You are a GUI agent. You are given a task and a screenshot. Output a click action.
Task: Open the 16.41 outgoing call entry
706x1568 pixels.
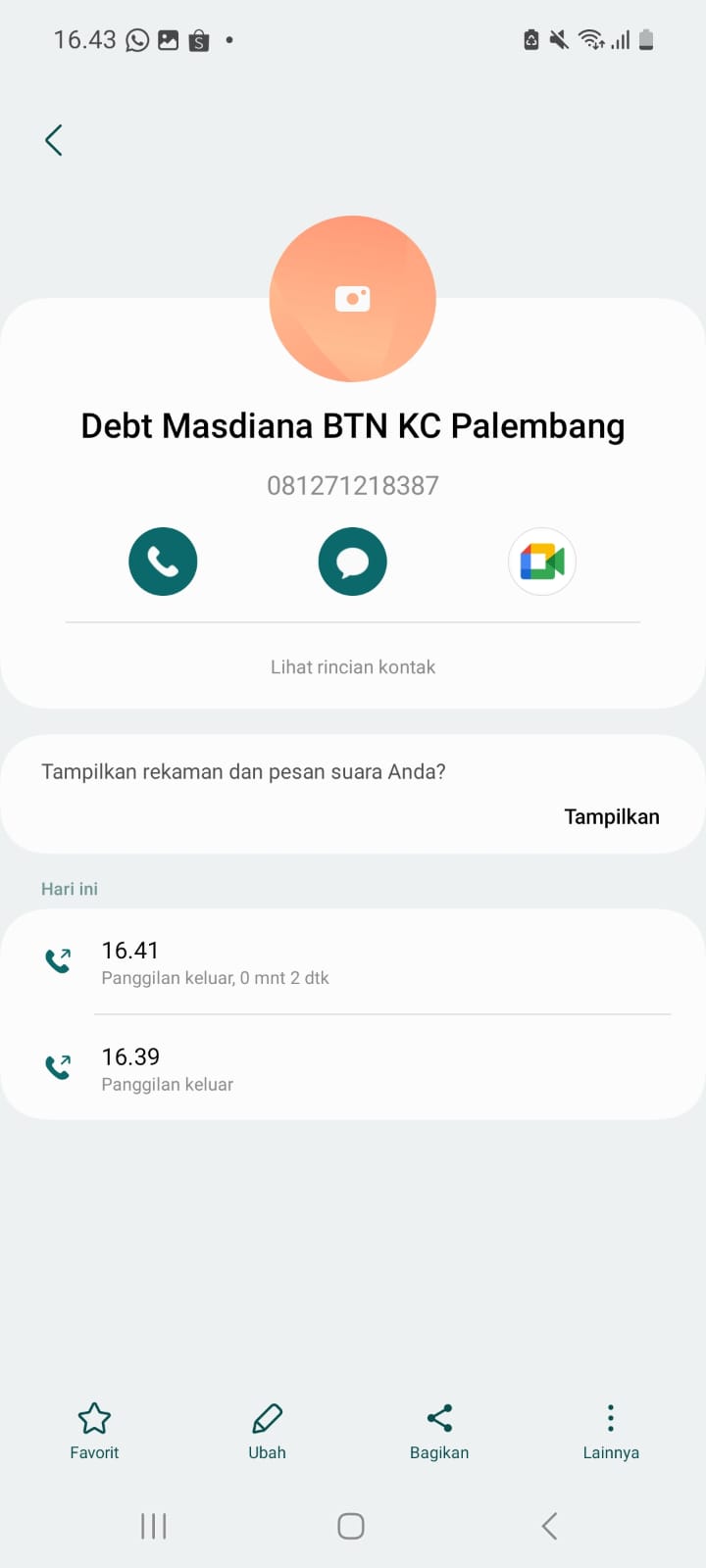[352, 962]
